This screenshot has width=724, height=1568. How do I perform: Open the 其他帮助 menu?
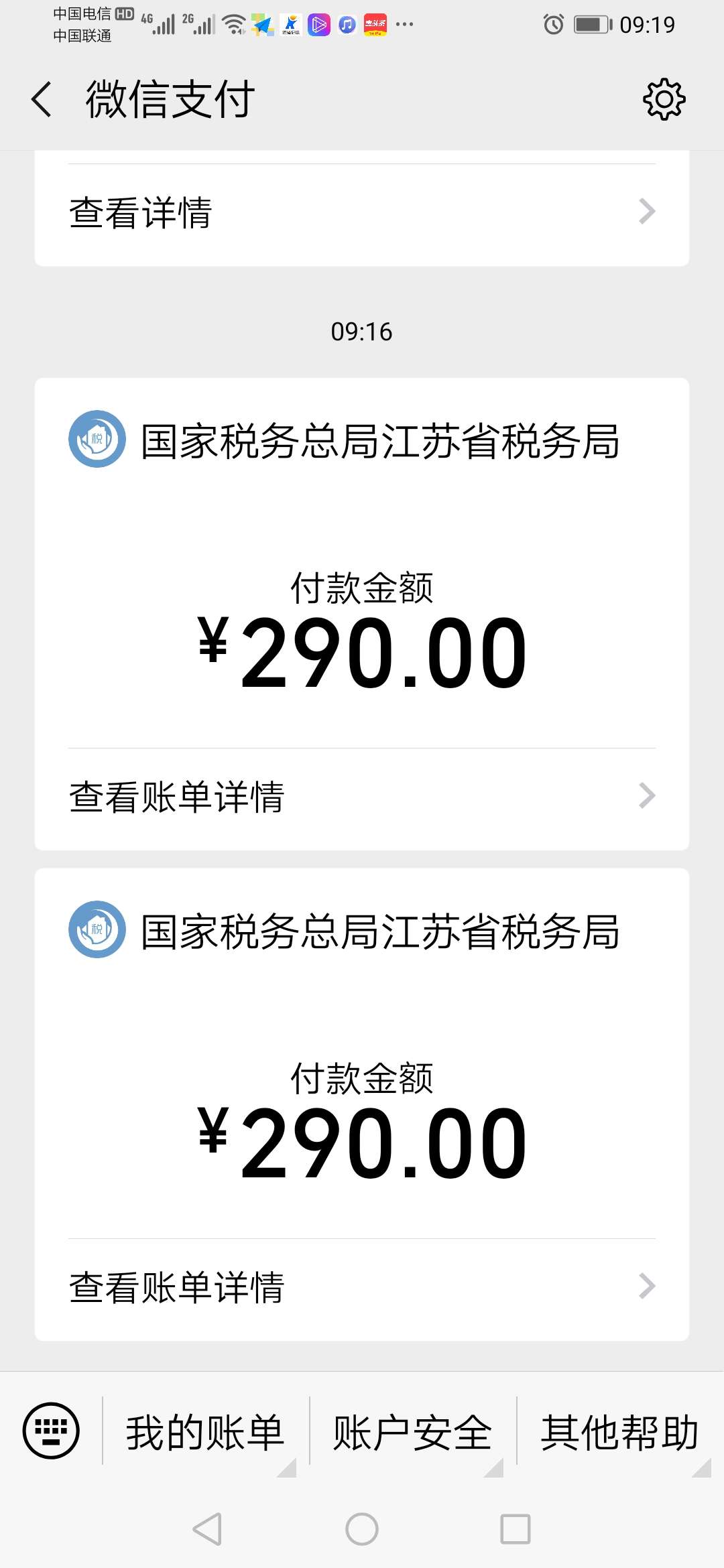click(620, 1432)
